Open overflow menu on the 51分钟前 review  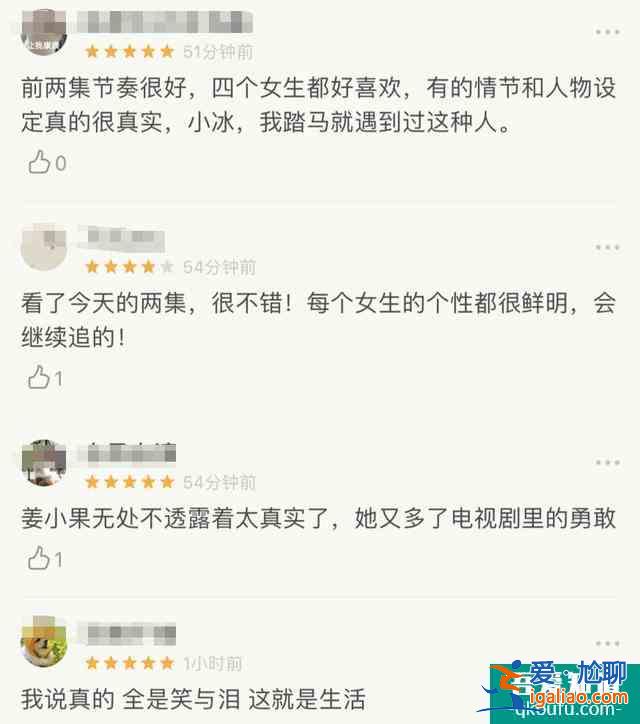pos(607,32)
